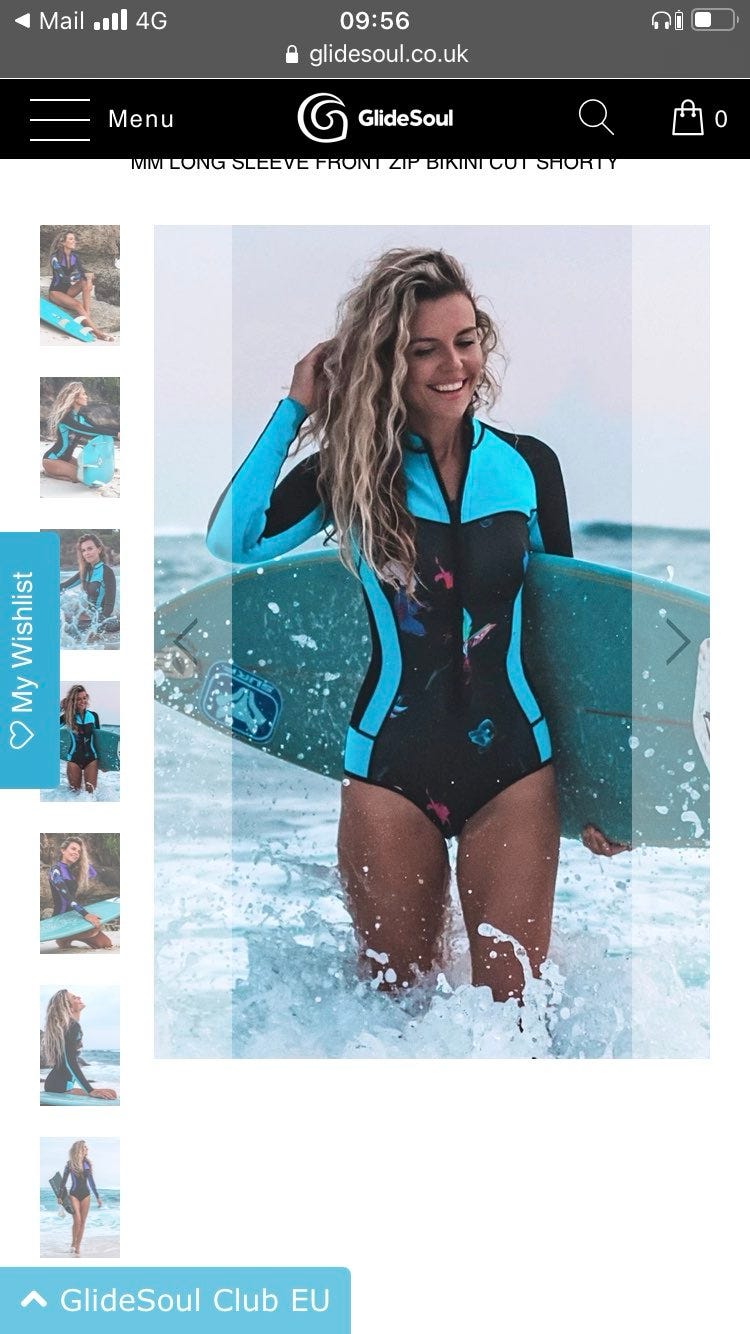Image resolution: width=750 pixels, height=1334 pixels.
Task: Show the next product image
Action: [x=678, y=641]
